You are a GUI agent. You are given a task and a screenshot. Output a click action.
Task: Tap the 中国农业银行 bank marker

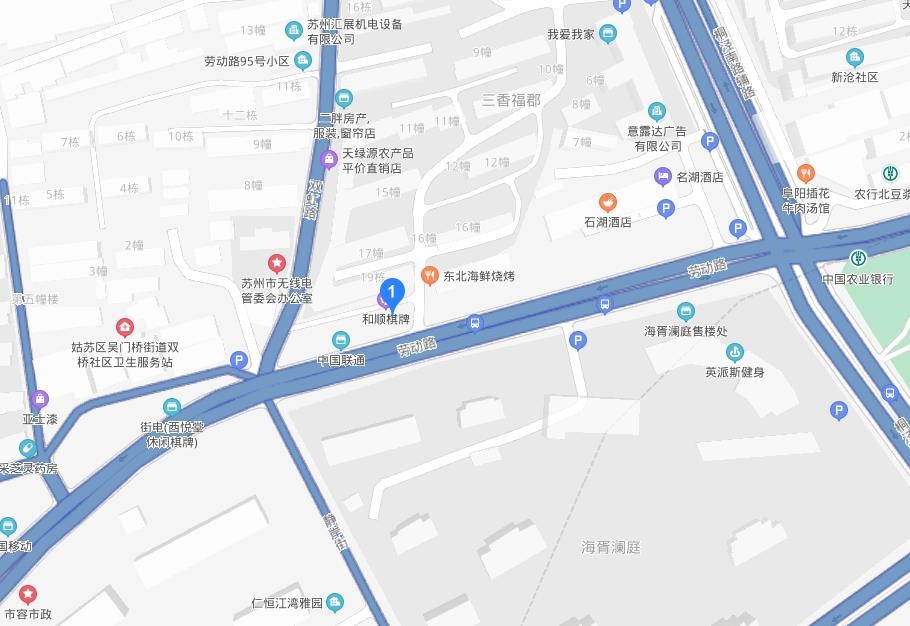coord(858,259)
